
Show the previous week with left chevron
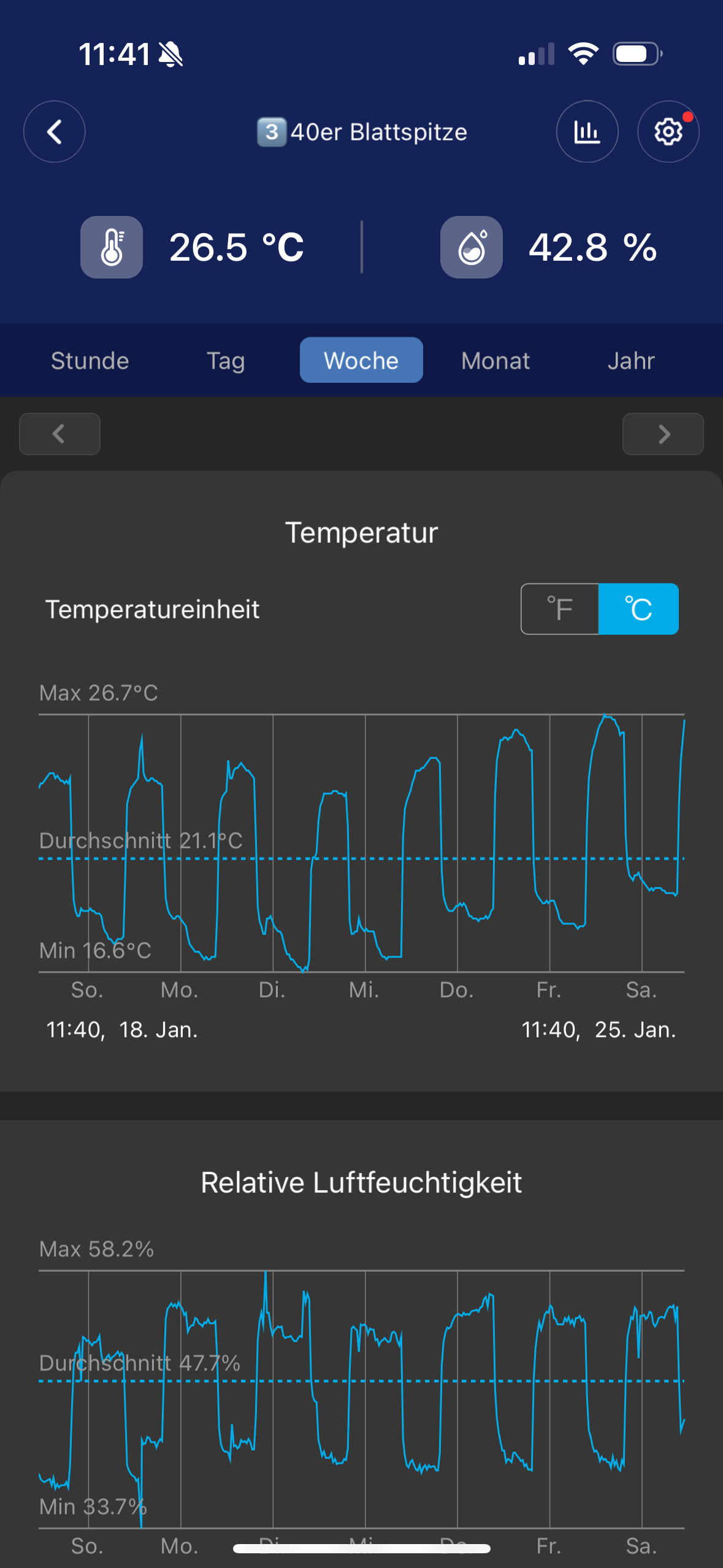click(x=59, y=434)
